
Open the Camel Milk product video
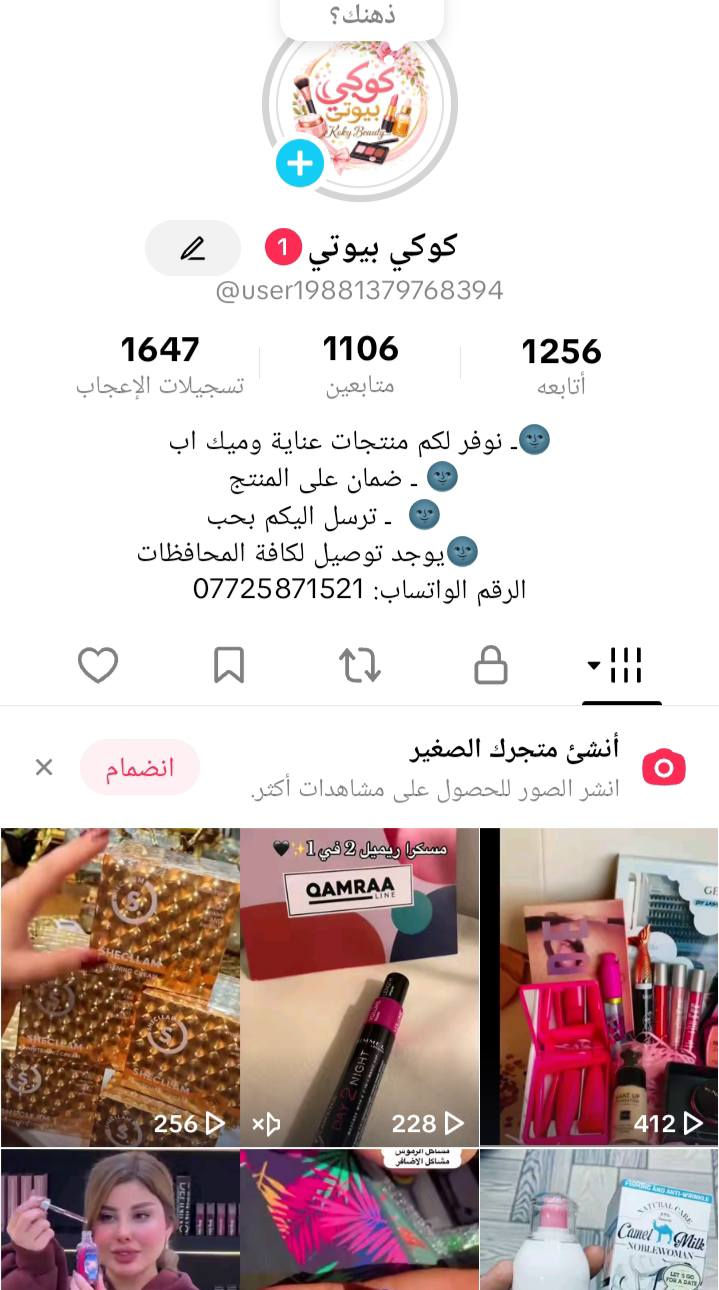[x=599, y=1220]
